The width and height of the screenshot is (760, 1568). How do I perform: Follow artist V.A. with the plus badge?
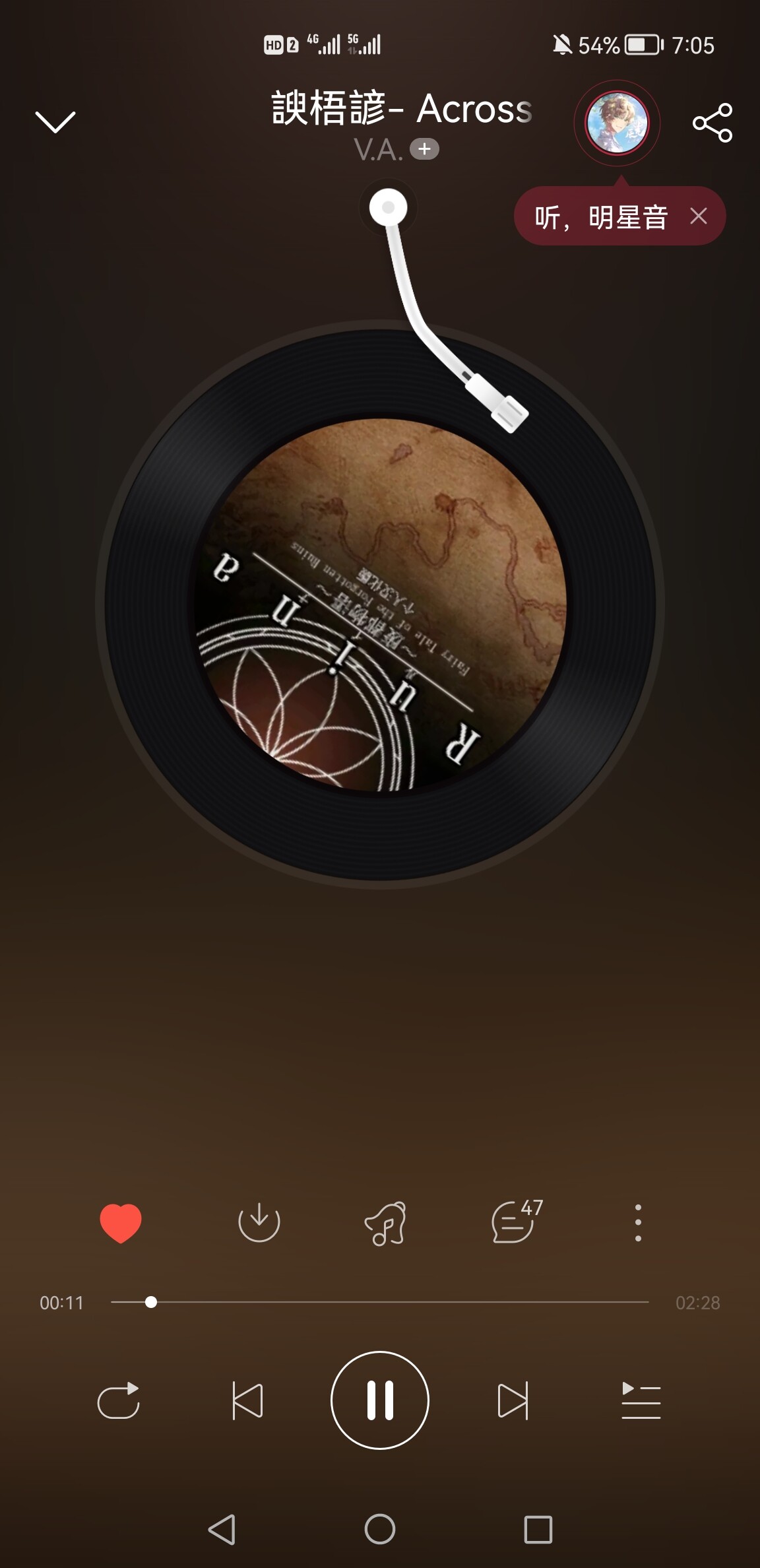(x=424, y=149)
